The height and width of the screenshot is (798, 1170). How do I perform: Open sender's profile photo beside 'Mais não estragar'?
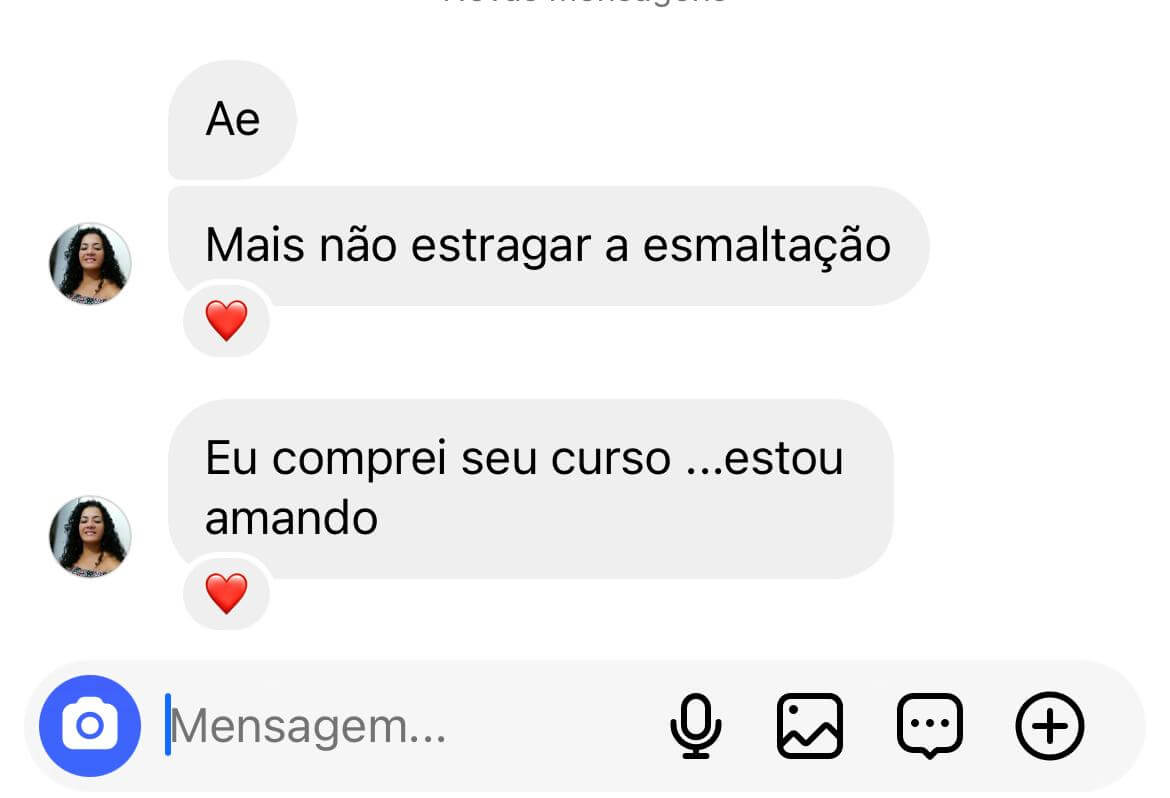[90, 263]
